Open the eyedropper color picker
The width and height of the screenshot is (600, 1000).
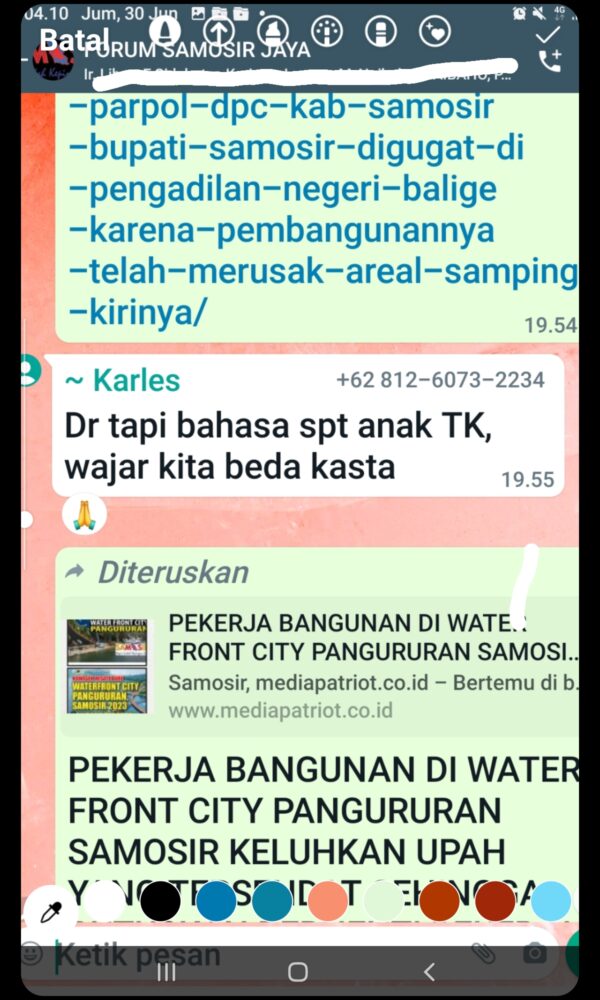click(x=50, y=912)
